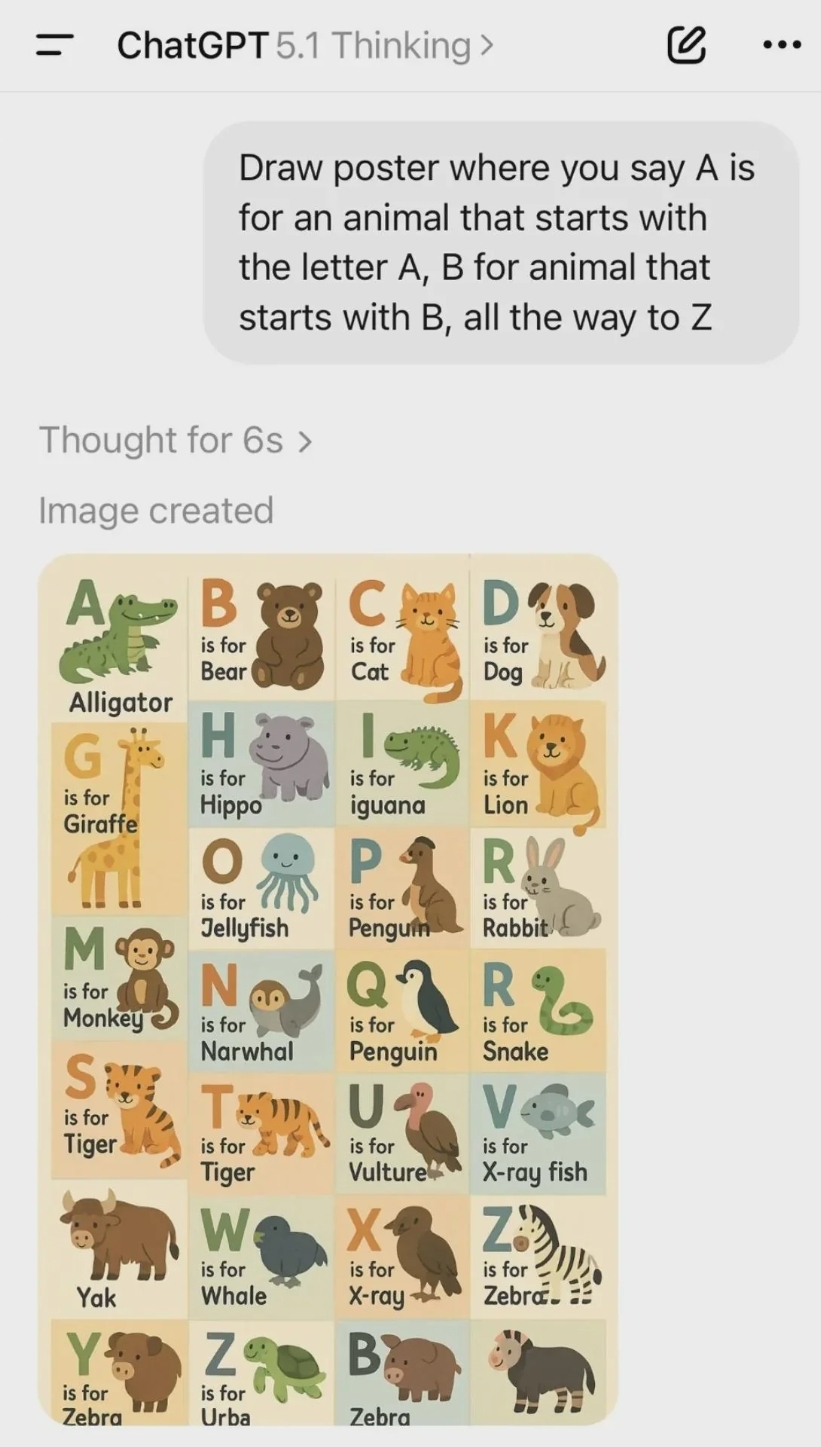Start a new chat
The height and width of the screenshot is (1447, 821).
tap(686, 45)
